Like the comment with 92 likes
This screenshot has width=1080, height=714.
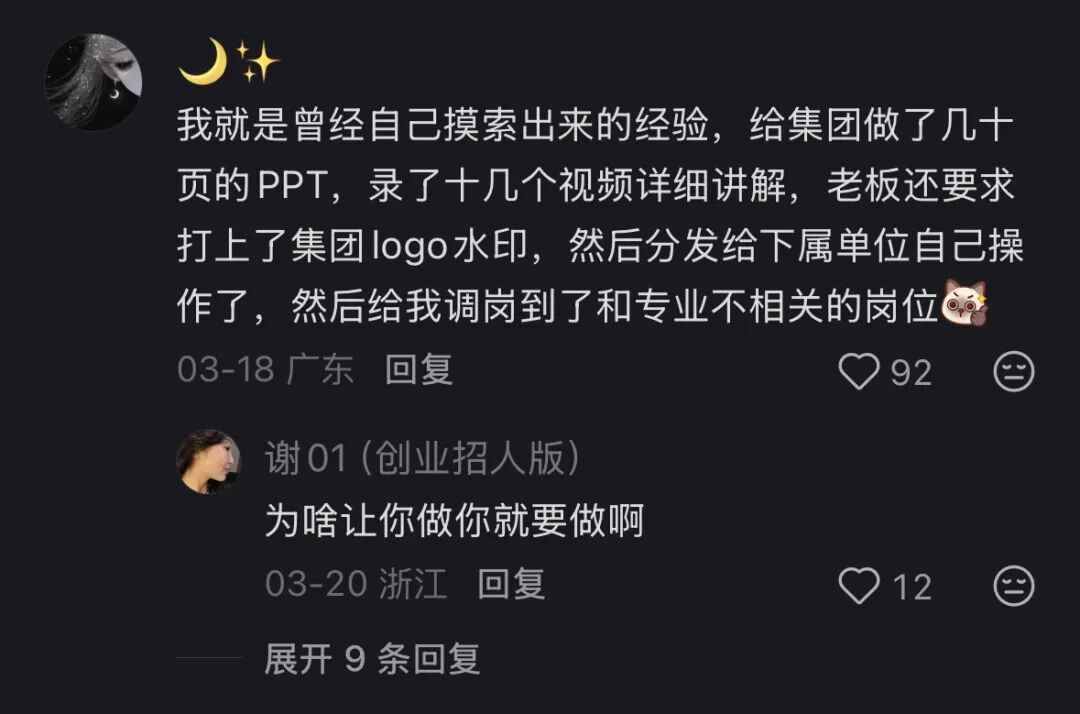(x=858, y=372)
